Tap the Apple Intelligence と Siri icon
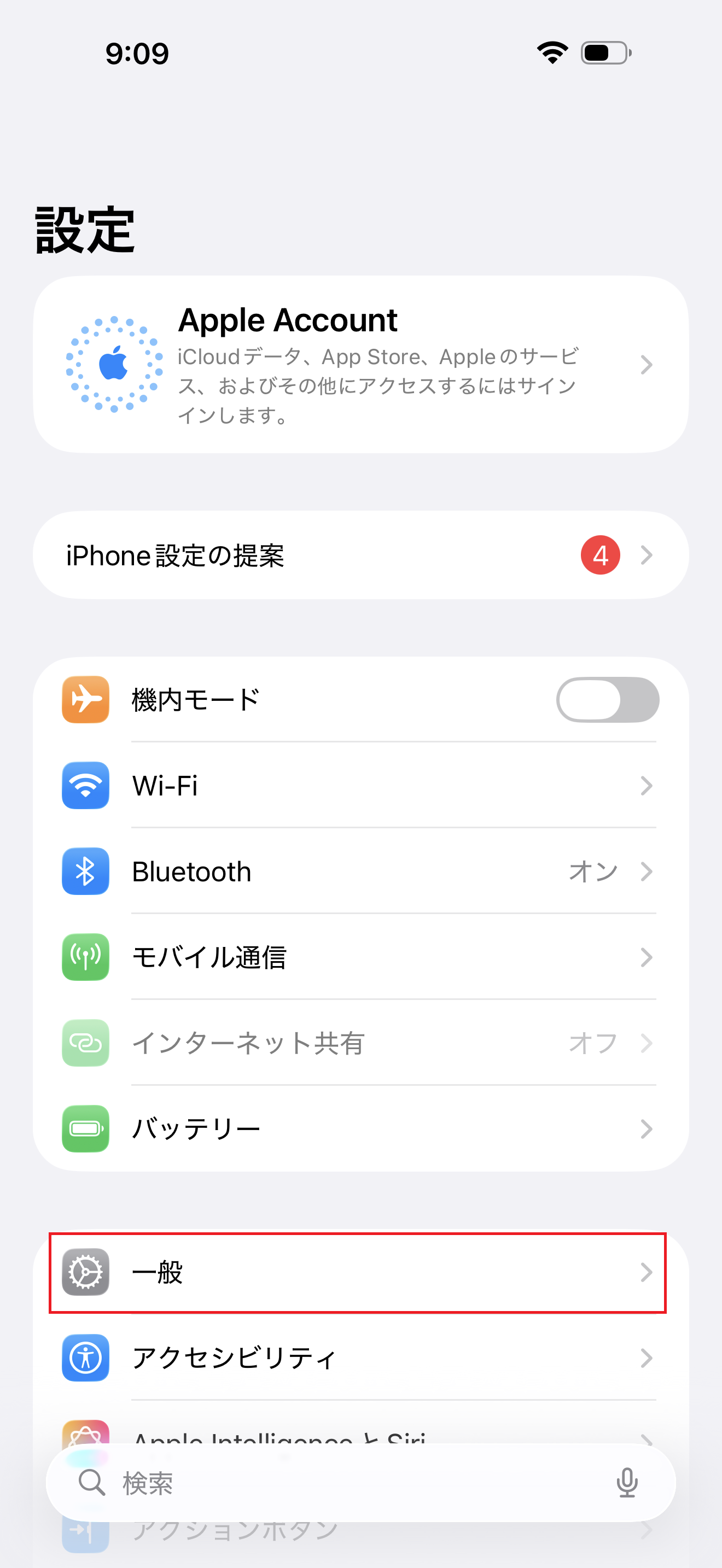The height and width of the screenshot is (1568, 722). point(85,1437)
